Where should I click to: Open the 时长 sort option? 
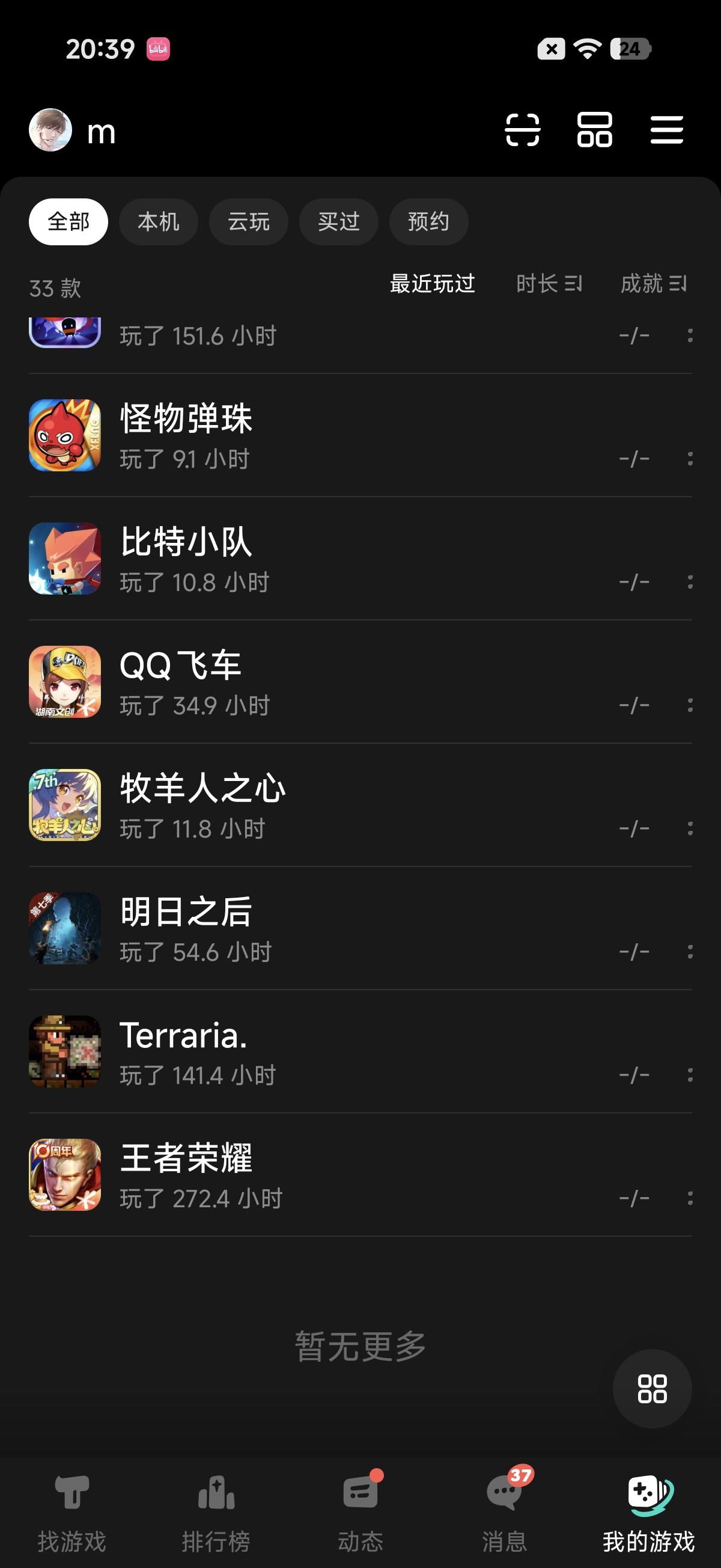point(549,284)
